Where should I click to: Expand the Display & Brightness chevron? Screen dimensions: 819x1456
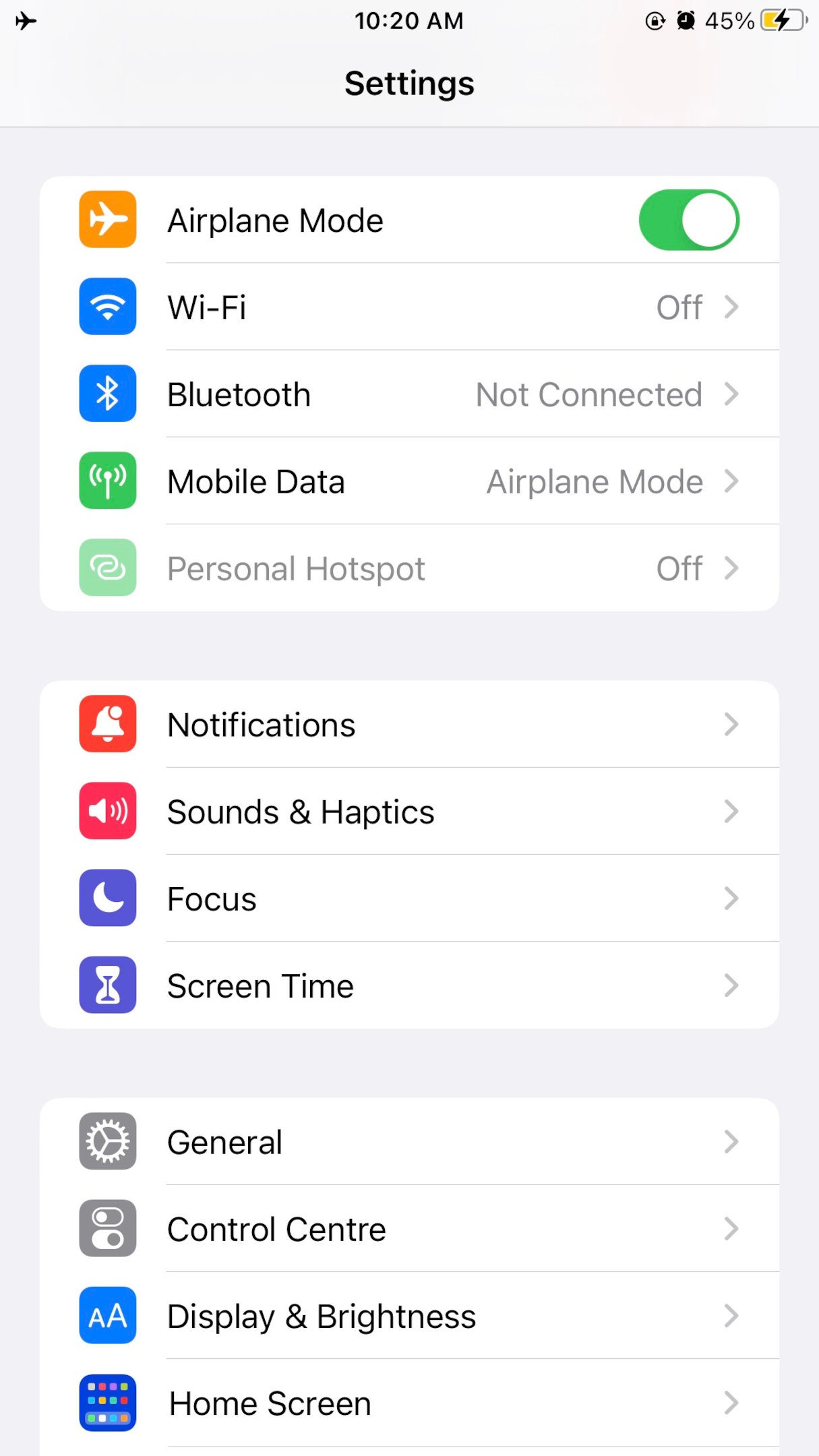(732, 1315)
